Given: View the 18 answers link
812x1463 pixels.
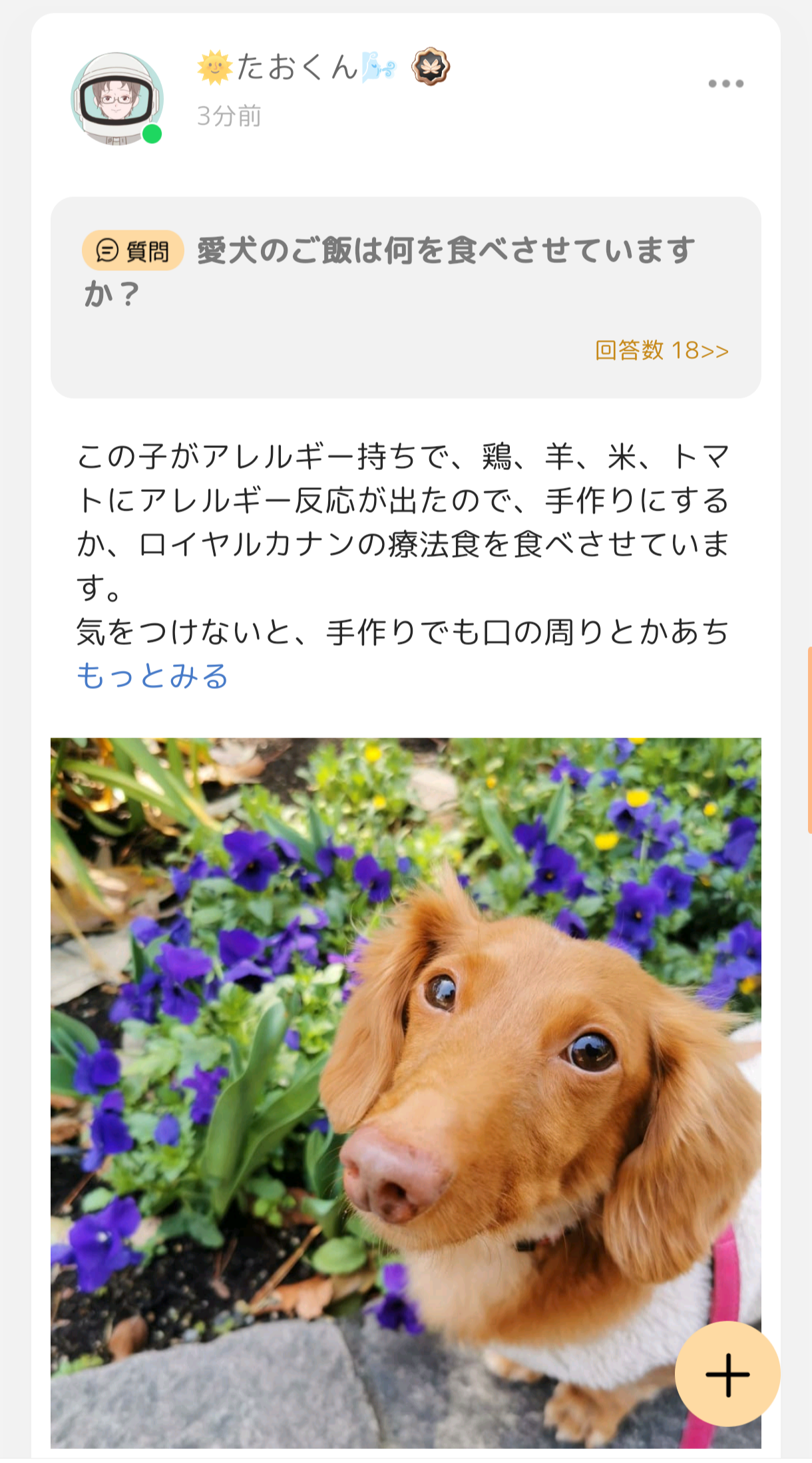Looking at the screenshot, I should pos(661,350).
